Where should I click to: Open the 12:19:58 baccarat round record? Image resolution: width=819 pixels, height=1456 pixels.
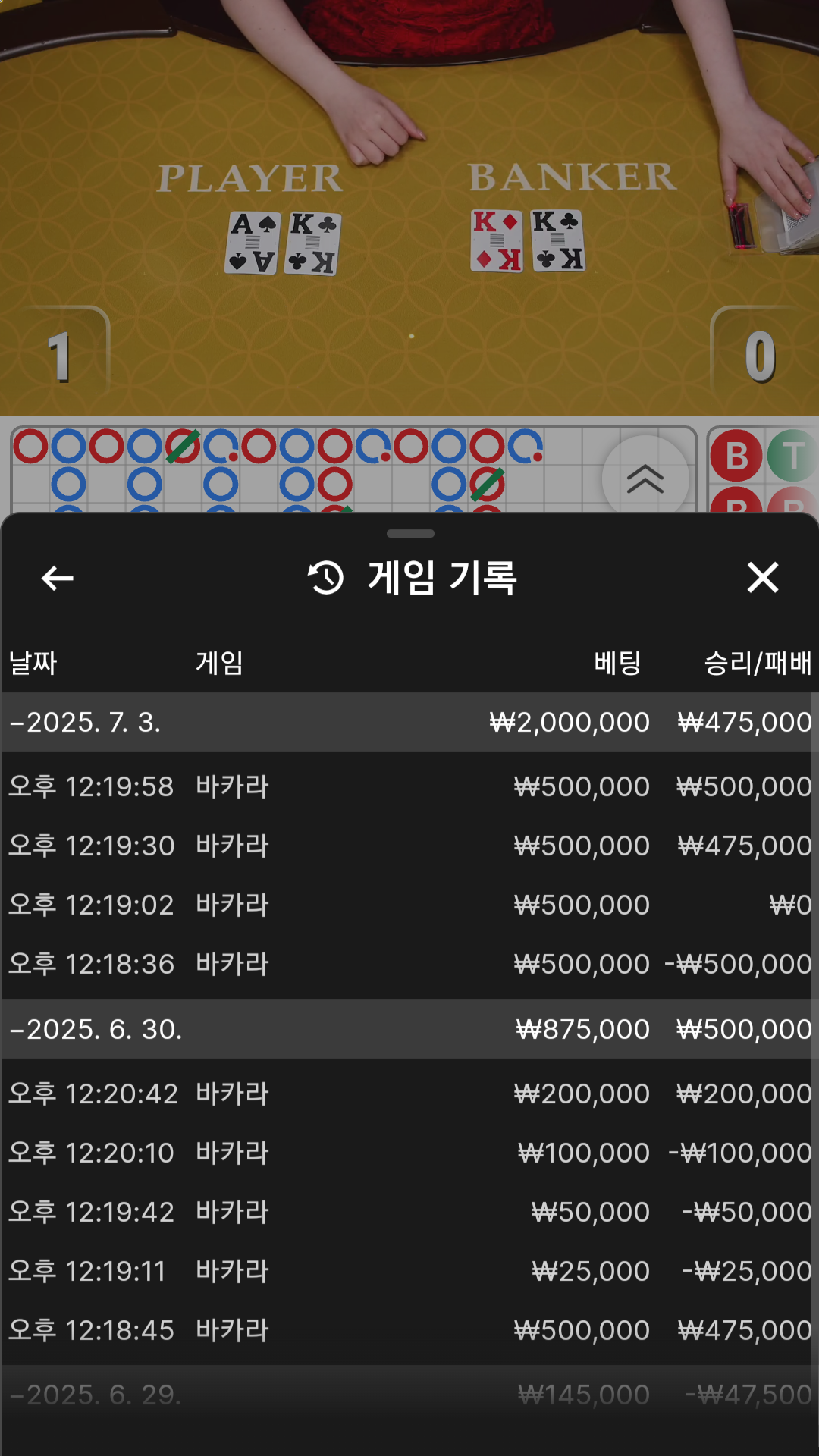[x=409, y=786]
